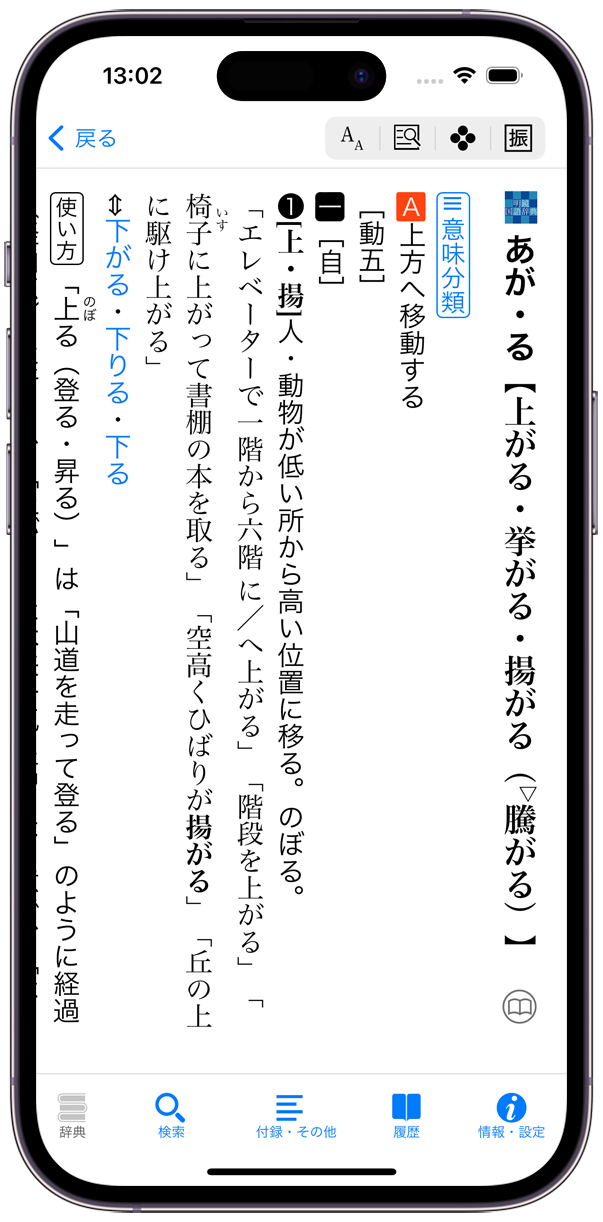Follow the 下りる antonym link
Screen dimensions: 603x1222
[x=117, y=359]
